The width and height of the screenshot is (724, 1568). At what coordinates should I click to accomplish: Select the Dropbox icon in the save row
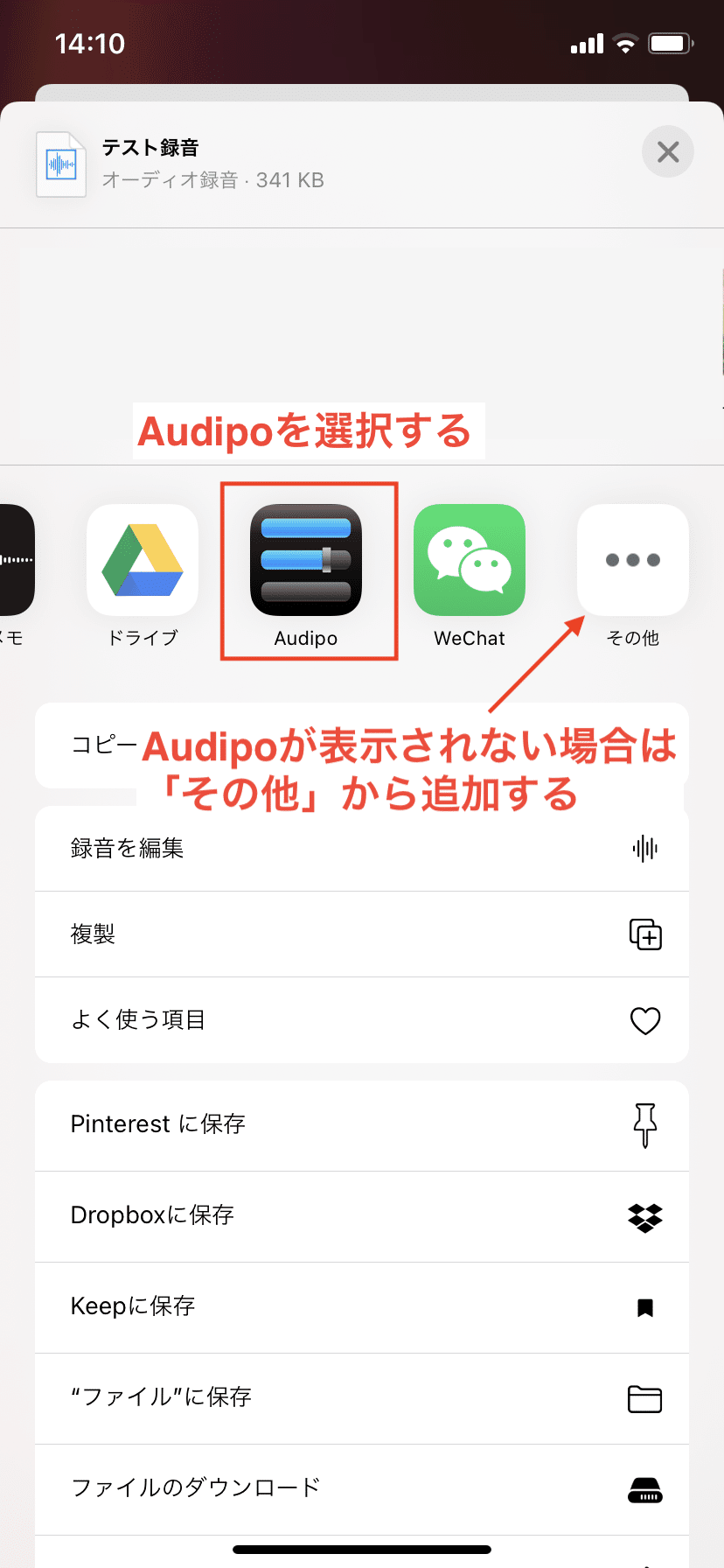(645, 1217)
